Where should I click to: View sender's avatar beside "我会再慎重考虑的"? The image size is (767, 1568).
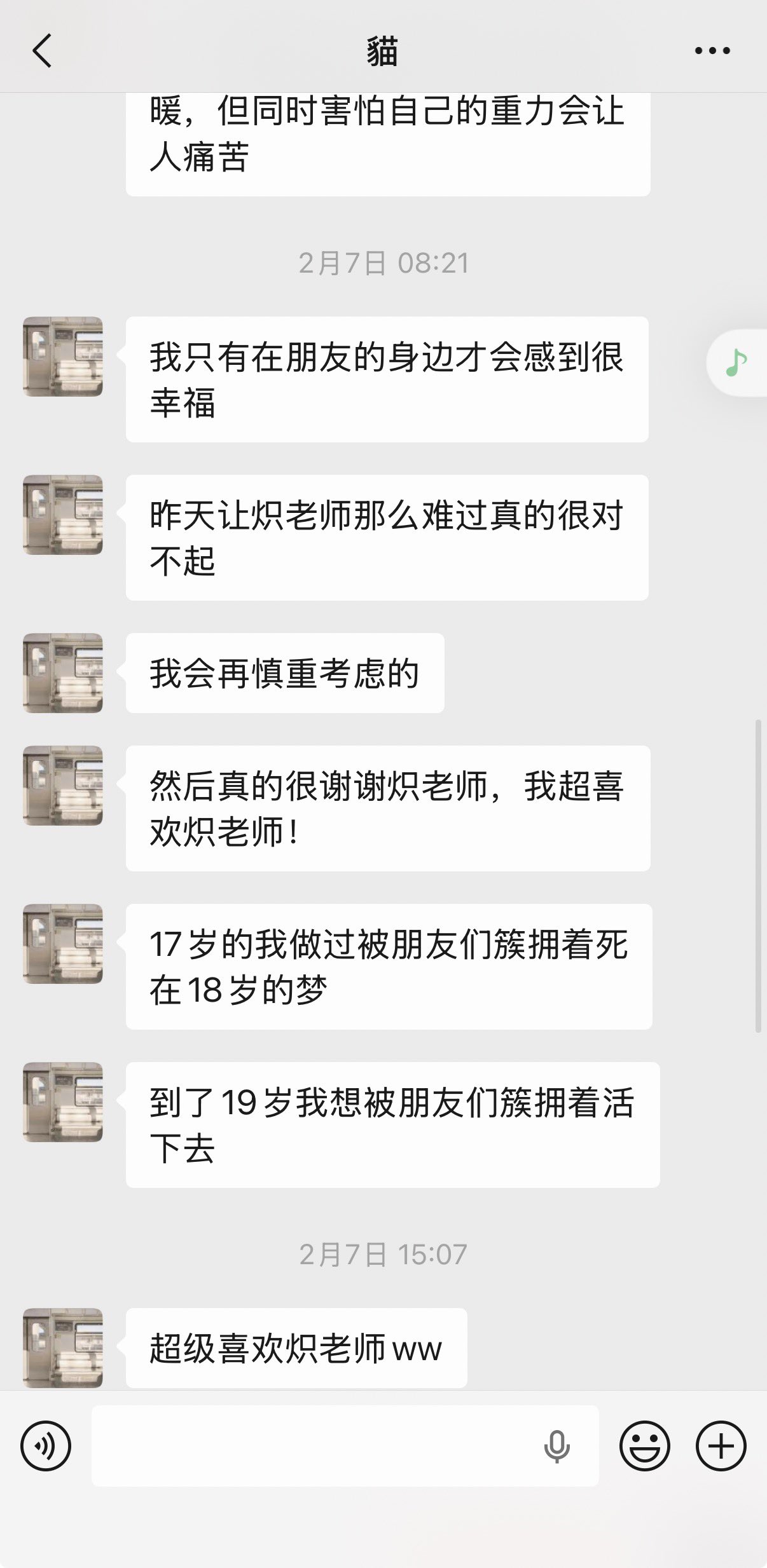coord(63,673)
